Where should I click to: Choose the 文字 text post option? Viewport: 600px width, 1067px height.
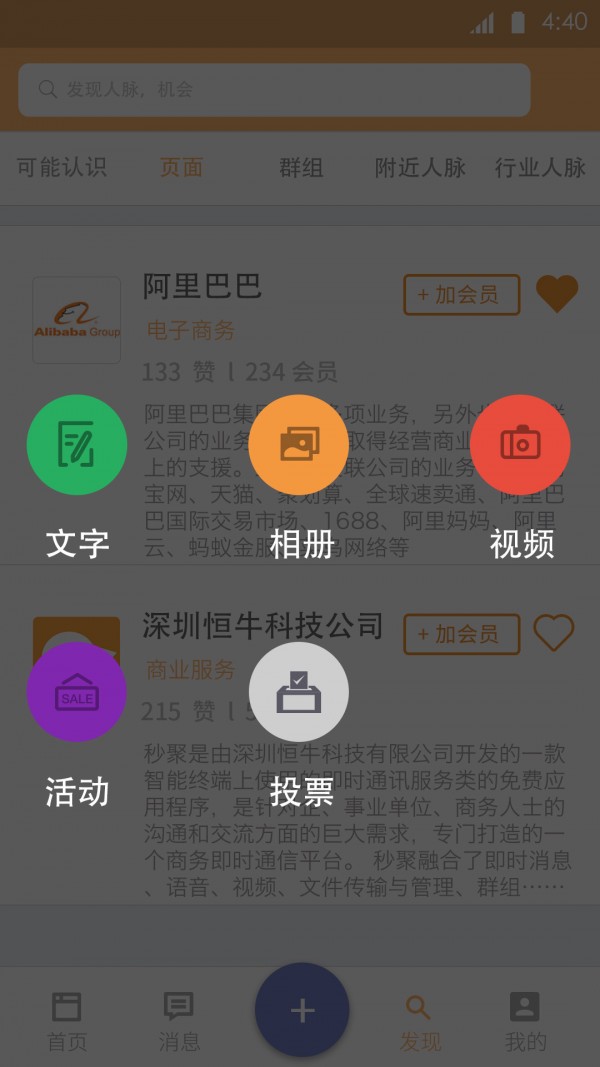pyautogui.click(x=77, y=445)
